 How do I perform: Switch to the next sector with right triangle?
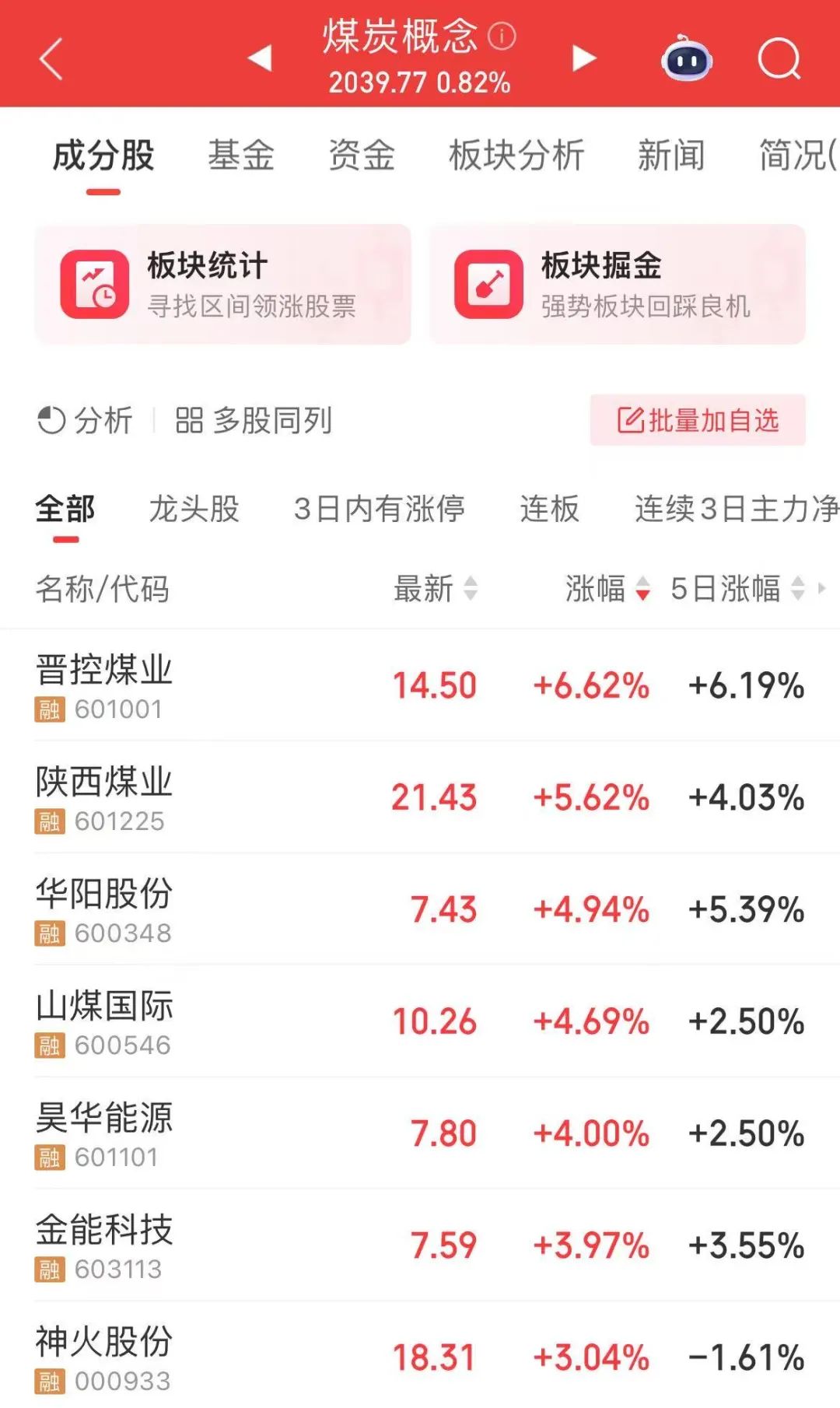[x=583, y=58]
